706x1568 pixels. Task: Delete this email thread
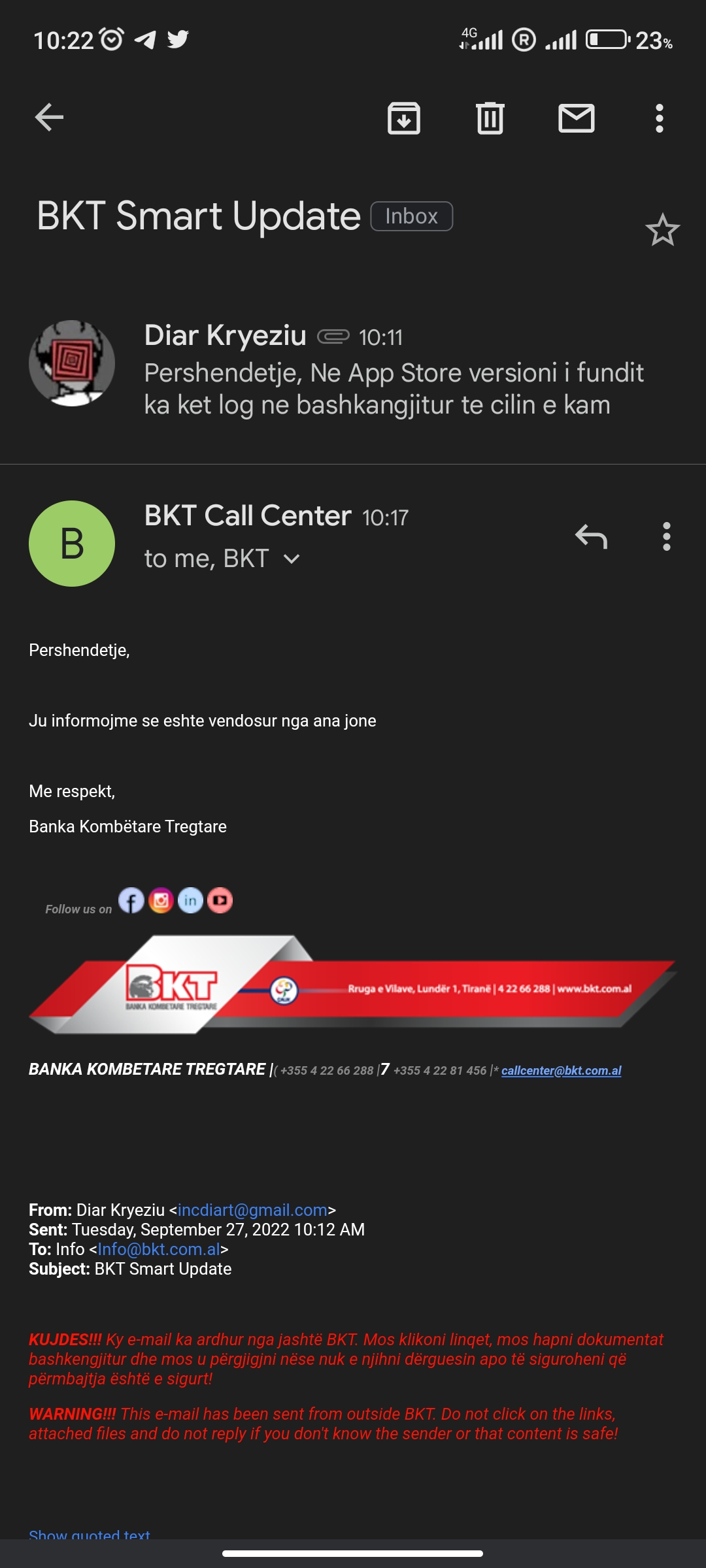point(490,118)
